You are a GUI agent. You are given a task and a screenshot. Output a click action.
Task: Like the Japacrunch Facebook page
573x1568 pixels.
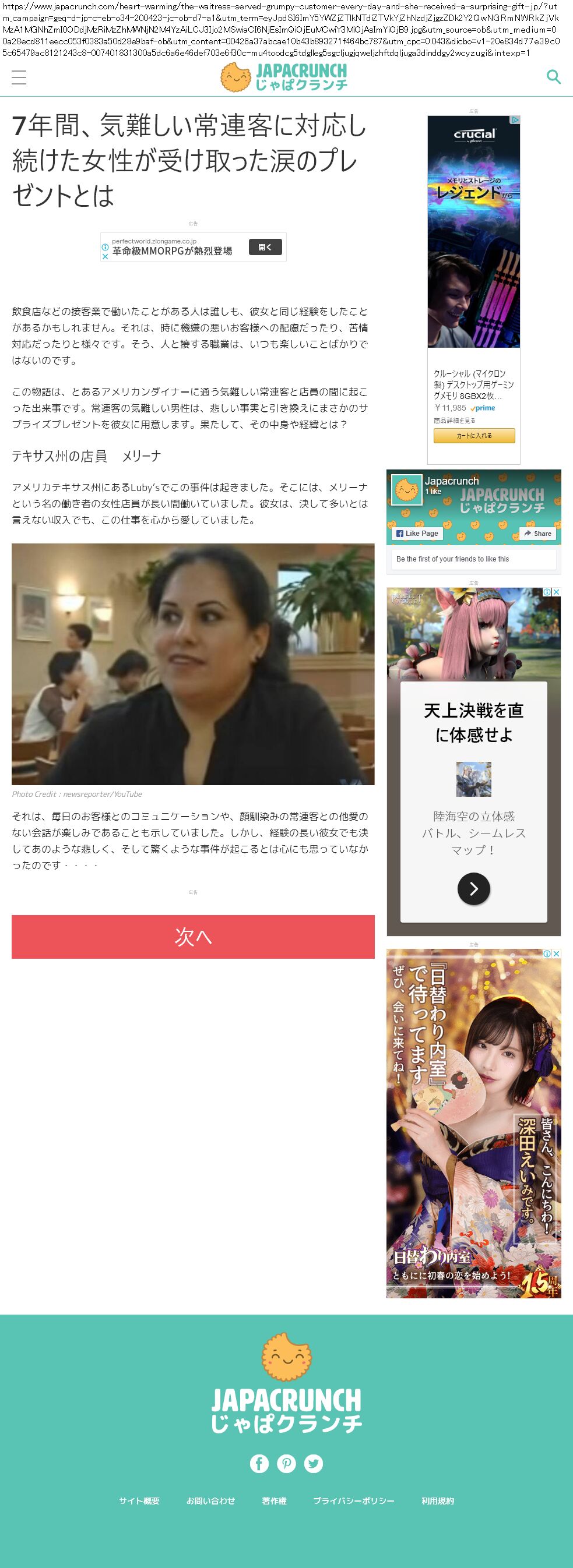pyautogui.click(x=417, y=533)
